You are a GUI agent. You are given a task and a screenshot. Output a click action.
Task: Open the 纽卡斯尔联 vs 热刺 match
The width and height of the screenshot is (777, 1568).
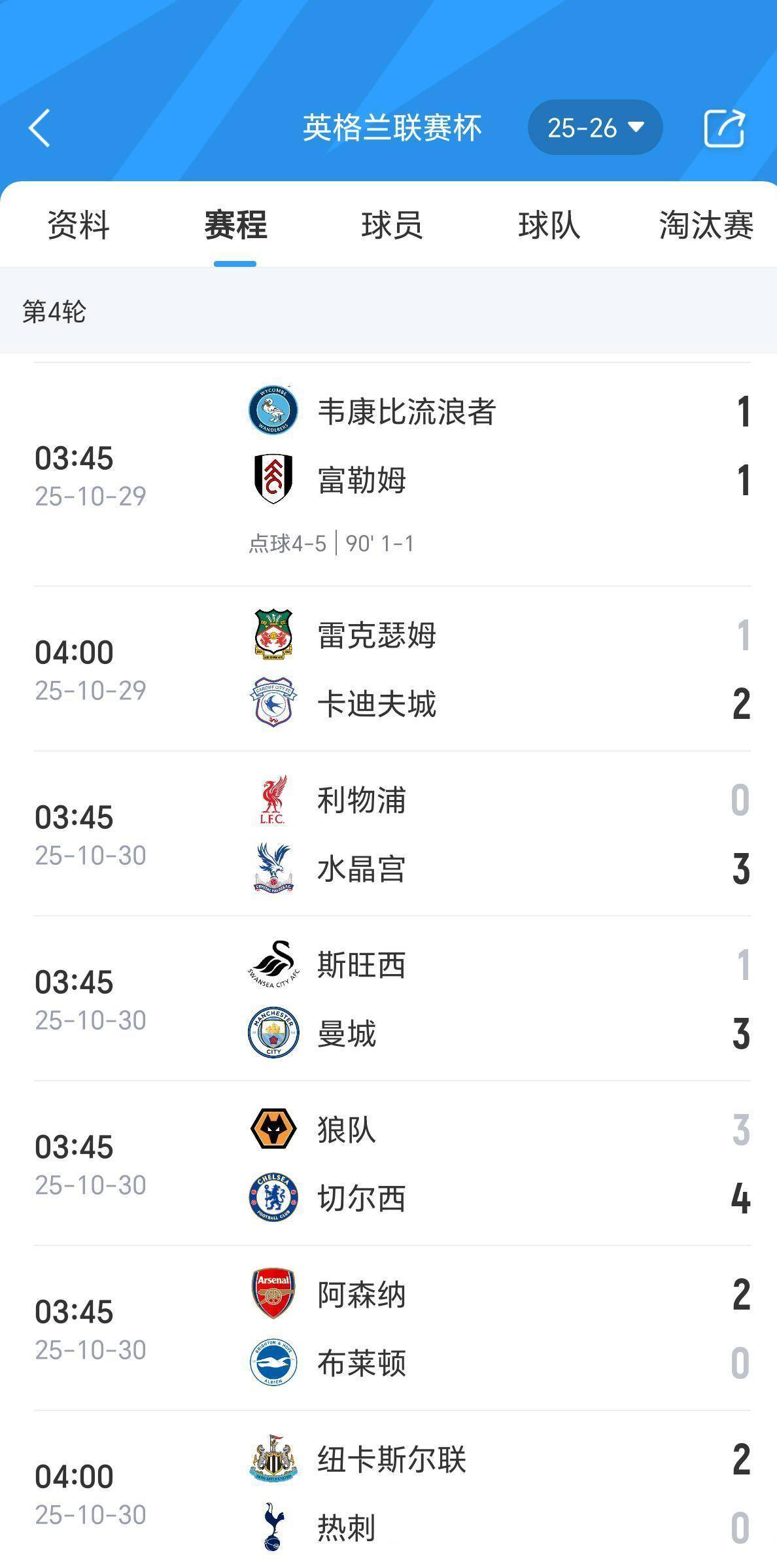[392, 1493]
